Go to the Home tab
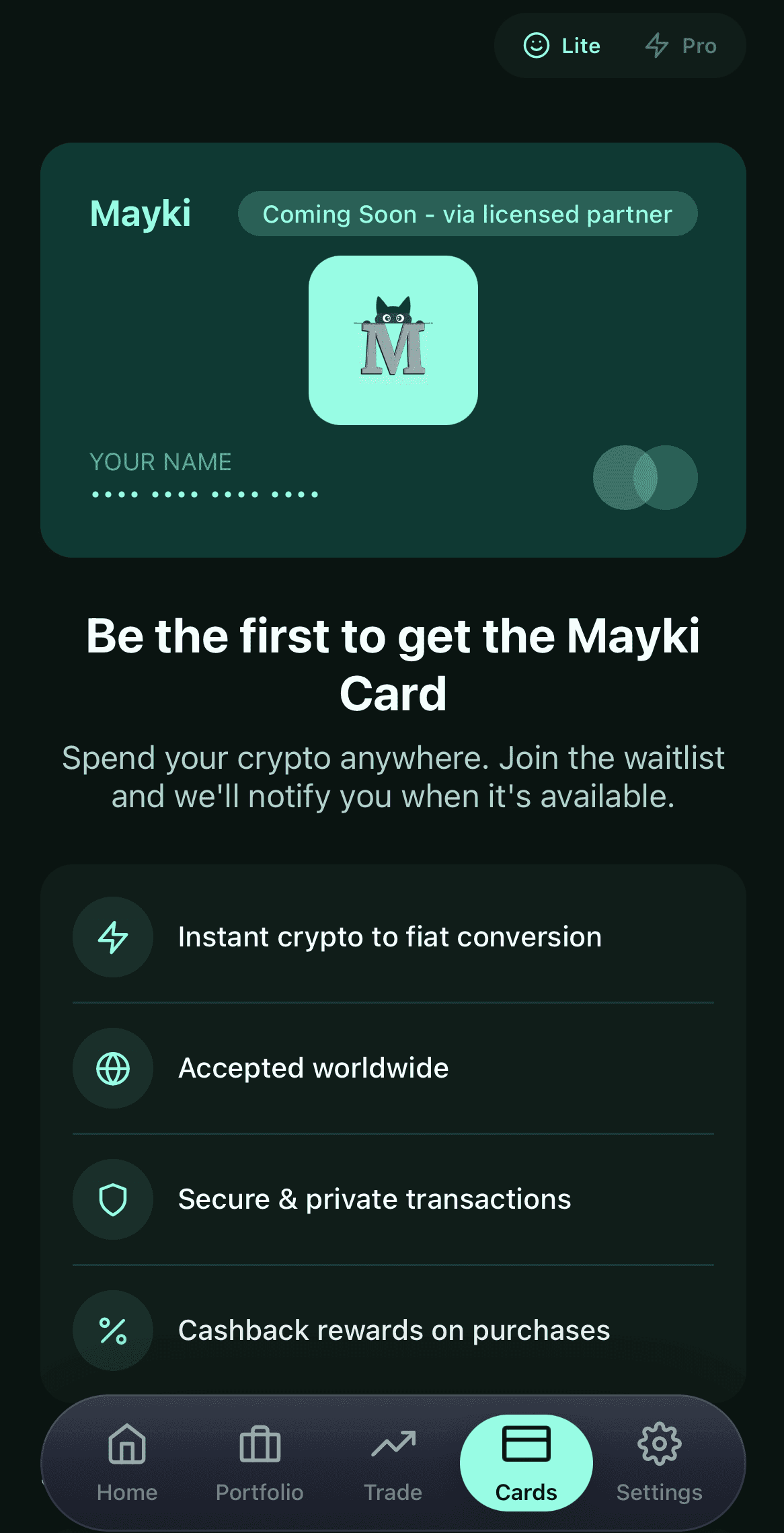The width and height of the screenshot is (784, 1533). click(x=127, y=1462)
